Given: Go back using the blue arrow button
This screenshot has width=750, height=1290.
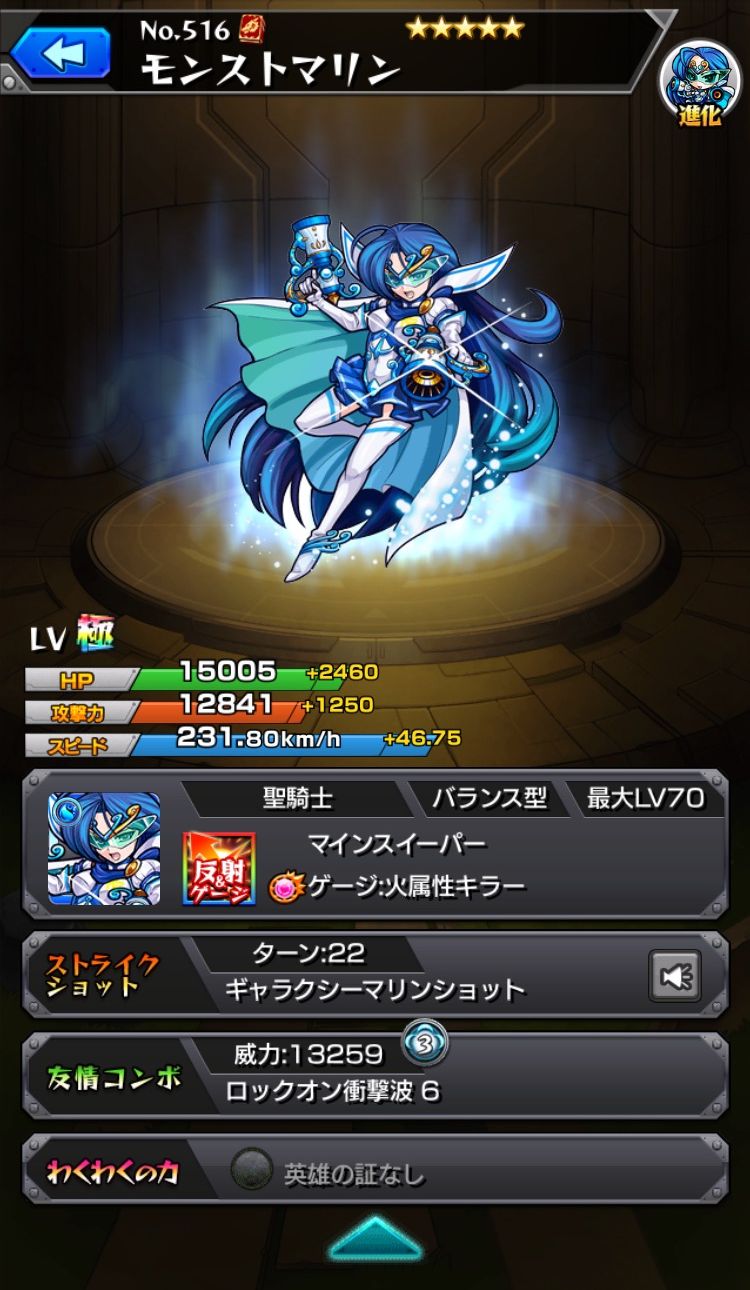Looking at the screenshot, I should pos(62,52).
